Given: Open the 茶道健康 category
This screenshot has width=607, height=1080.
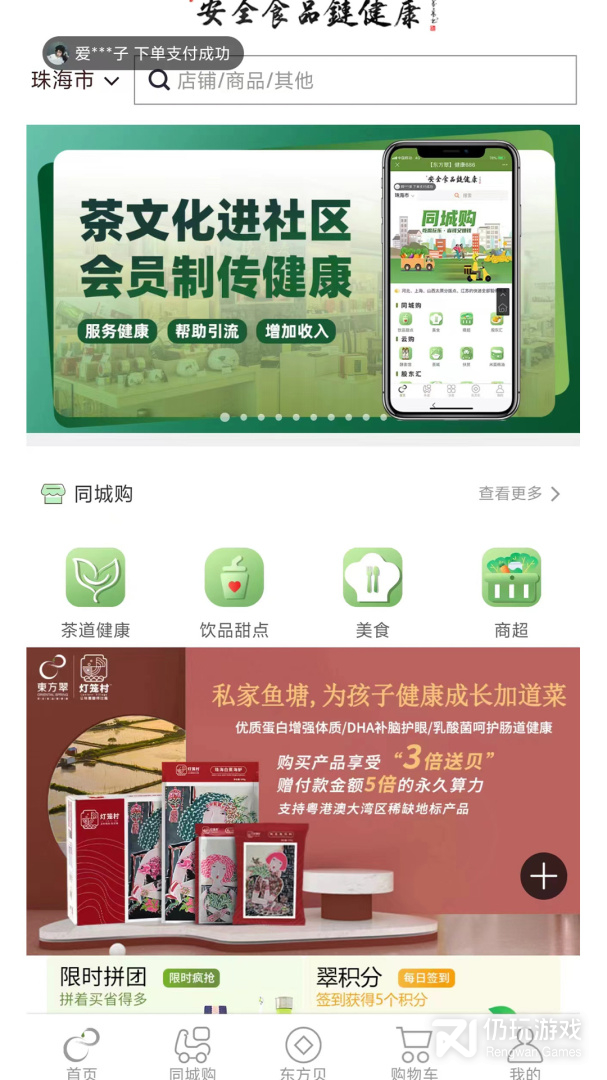Looking at the screenshot, I should (x=95, y=592).
